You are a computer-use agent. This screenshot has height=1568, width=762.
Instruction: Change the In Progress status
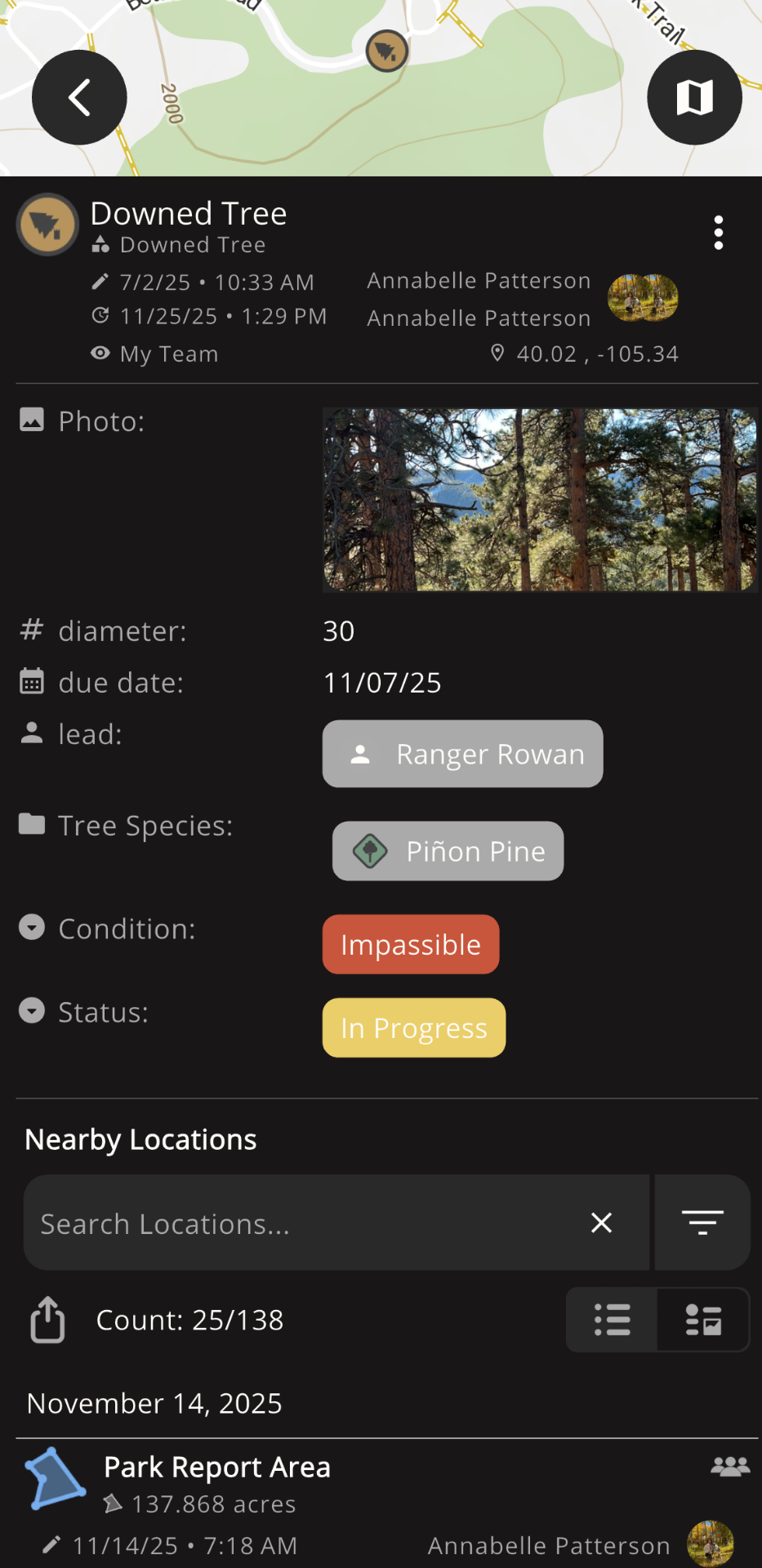pyautogui.click(x=413, y=1028)
